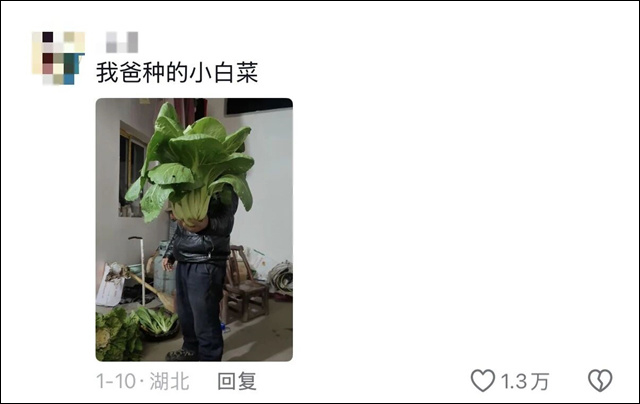Dislike this comment with broken heart
Viewport: 640px width, 404px height.
pos(599,380)
